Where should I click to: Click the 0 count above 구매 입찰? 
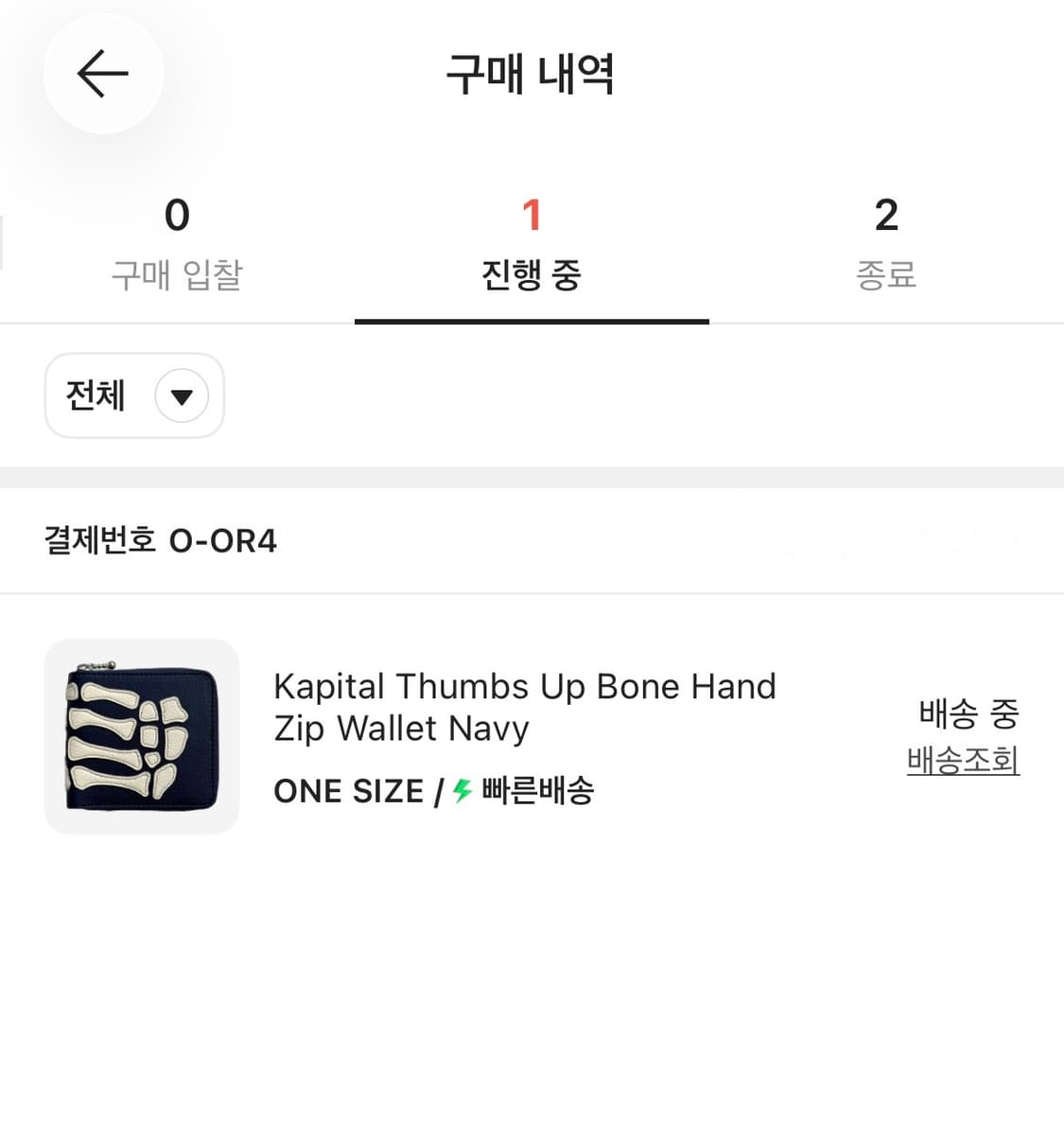click(176, 216)
